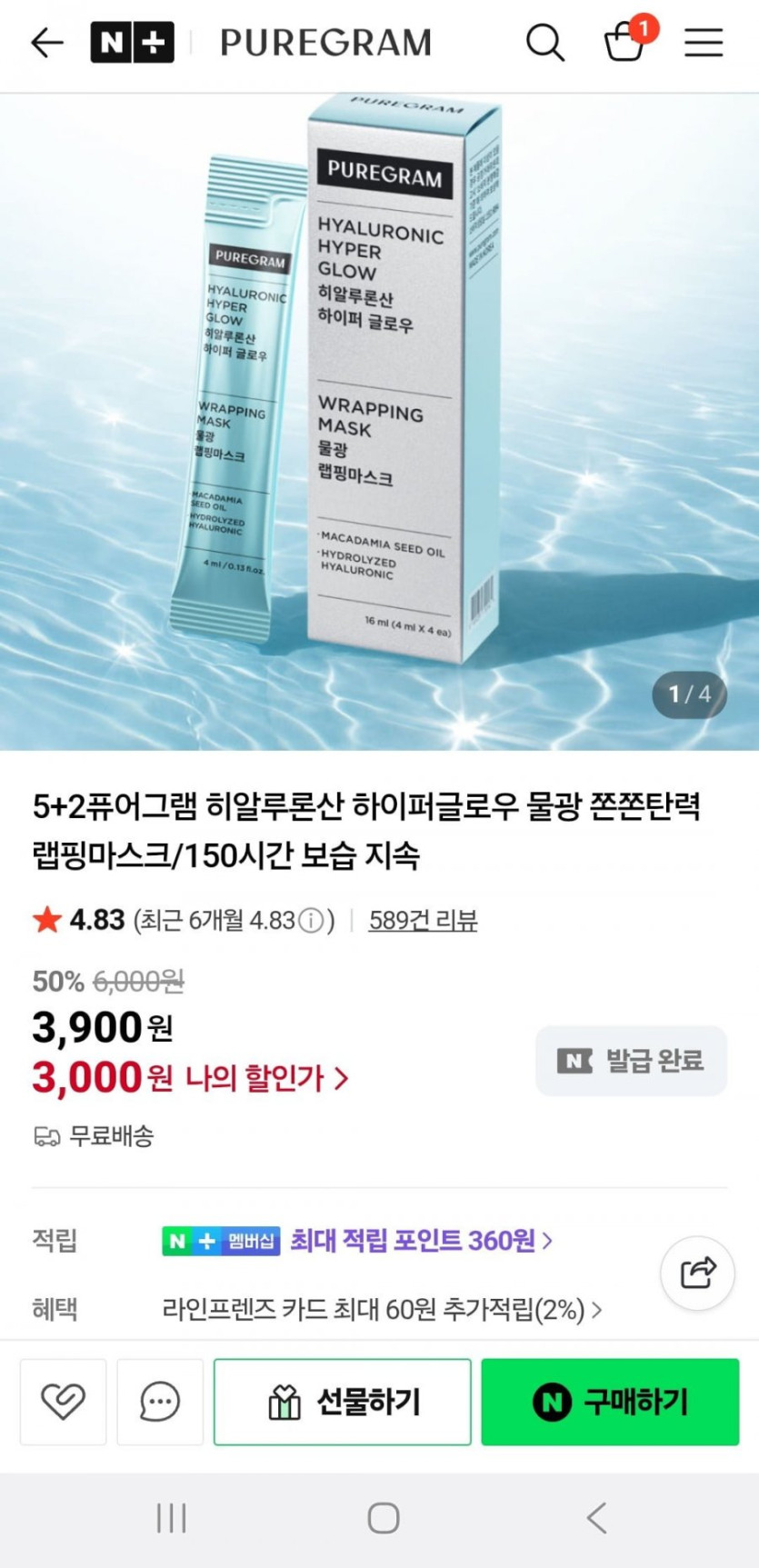Viewport: 759px width, 1568px height.
Task: Tap the rating info icon
Action: coord(311,921)
